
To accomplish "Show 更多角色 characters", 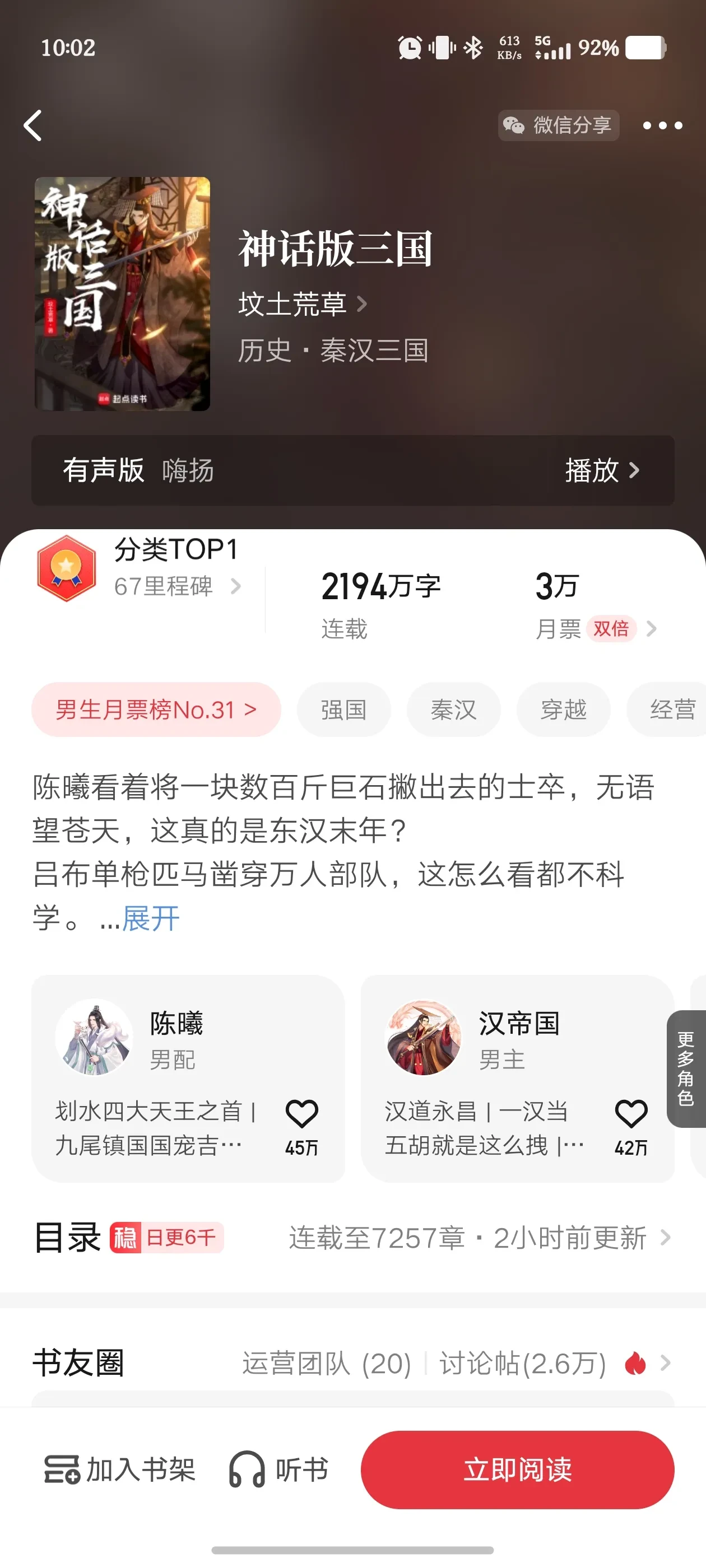I will [686, 1069].
